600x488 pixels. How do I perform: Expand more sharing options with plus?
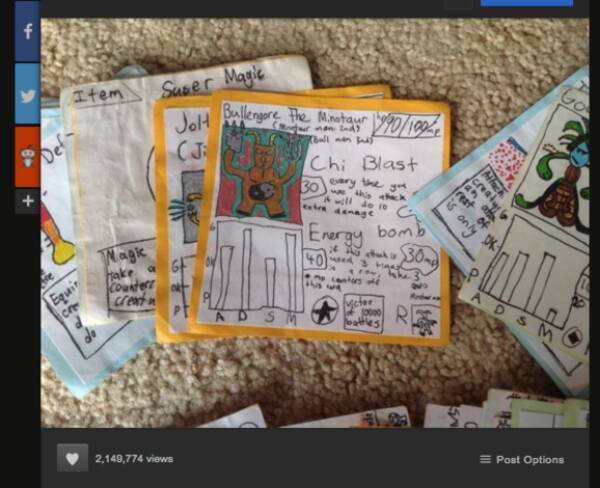[27, 201]
